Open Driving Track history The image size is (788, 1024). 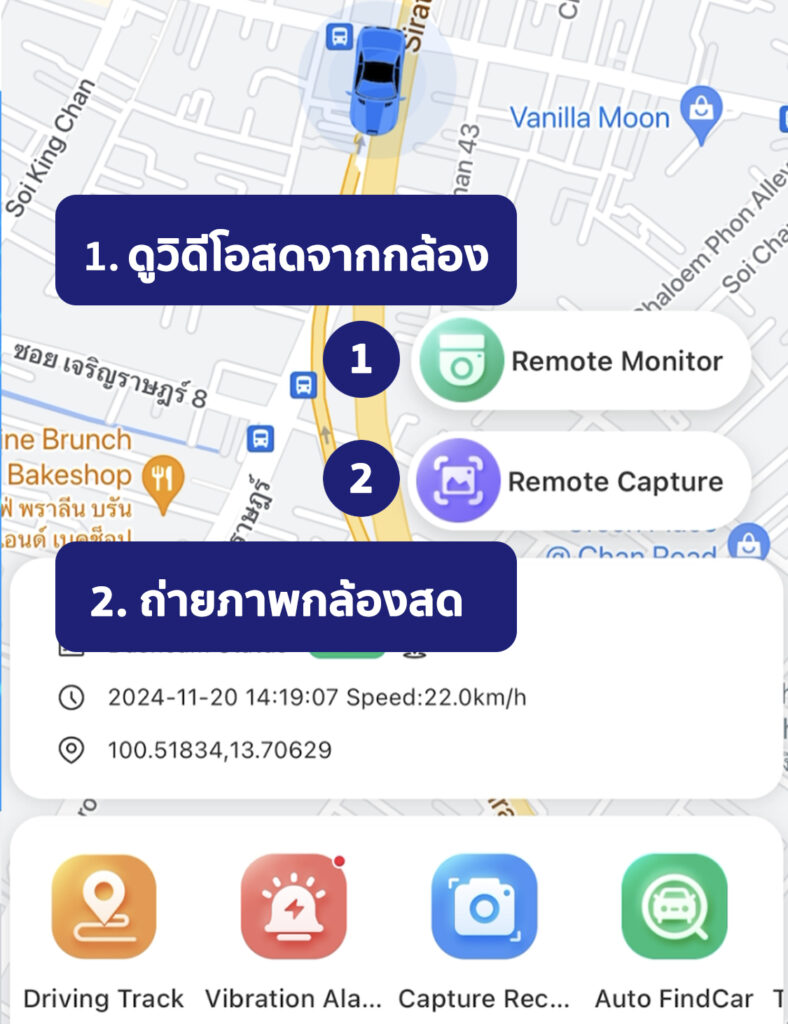coord(104,907)
